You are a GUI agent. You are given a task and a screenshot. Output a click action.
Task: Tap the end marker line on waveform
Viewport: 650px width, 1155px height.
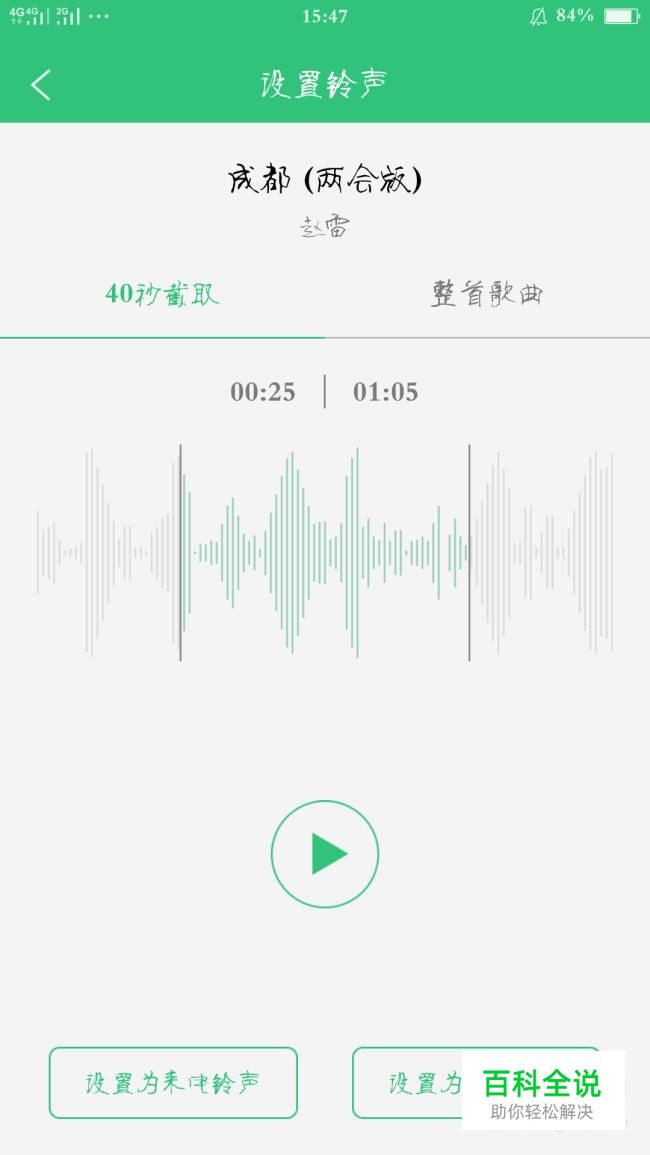click(469, 552)
